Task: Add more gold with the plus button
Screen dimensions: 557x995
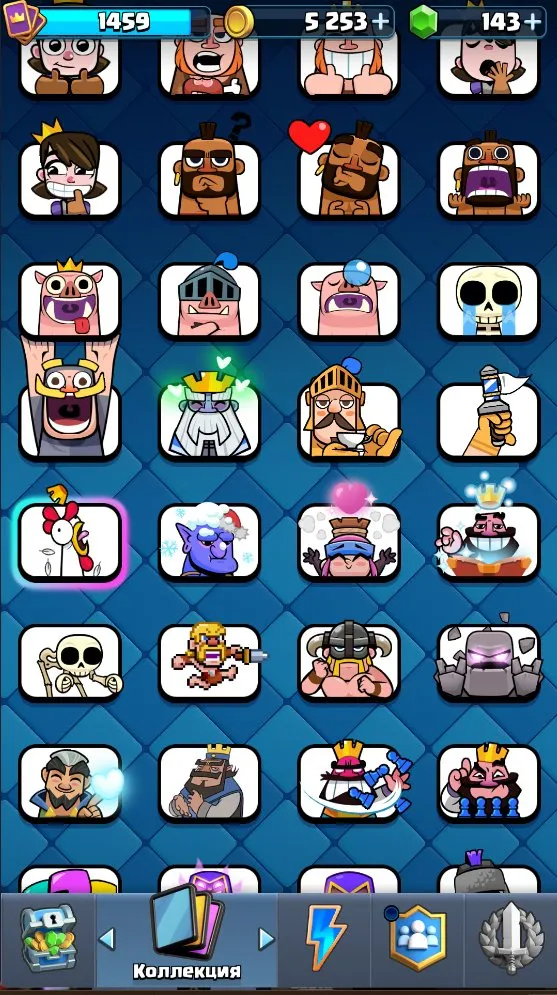Action: 380,21
